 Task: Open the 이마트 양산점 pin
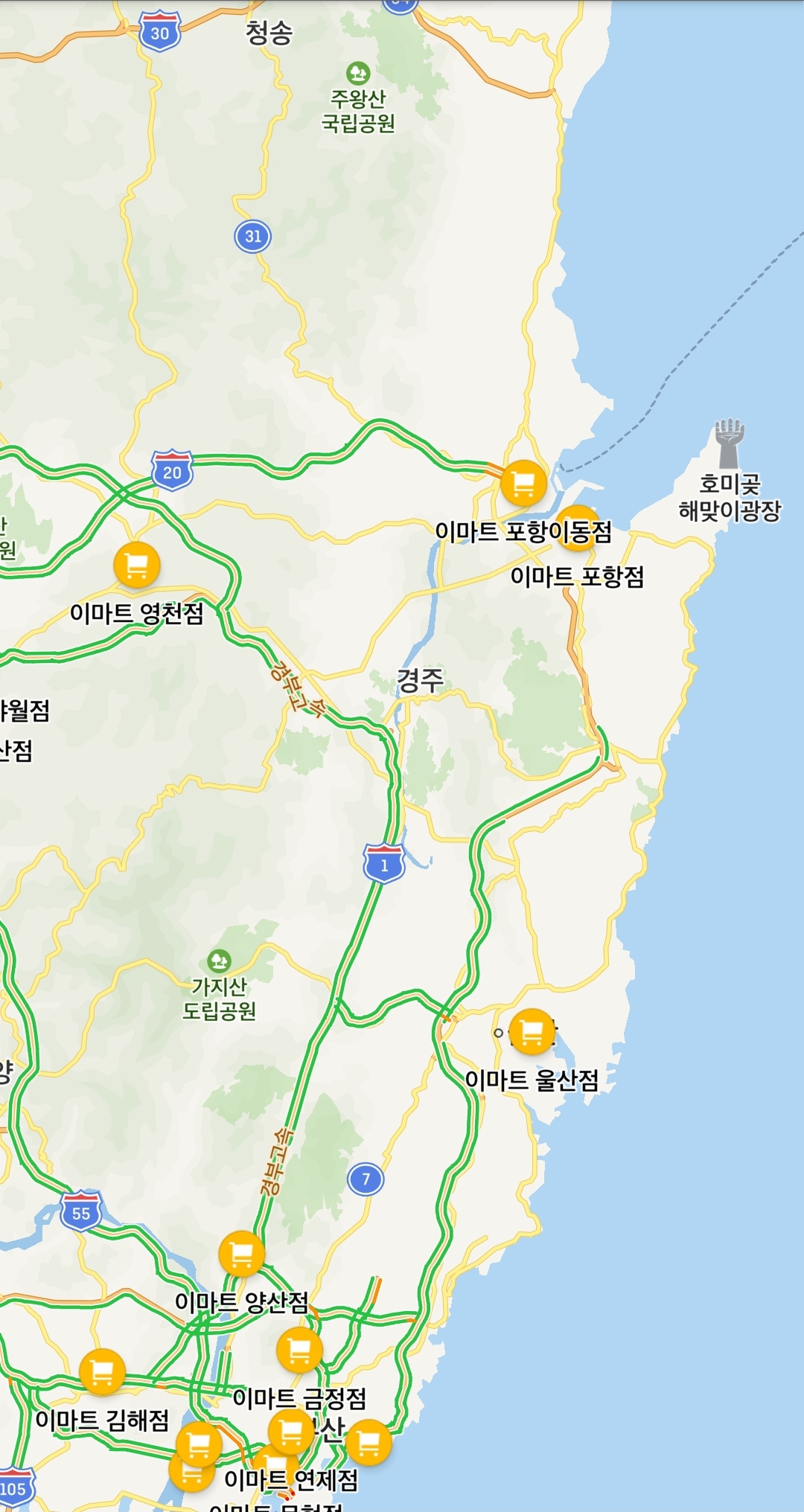tap(242, 1254)
